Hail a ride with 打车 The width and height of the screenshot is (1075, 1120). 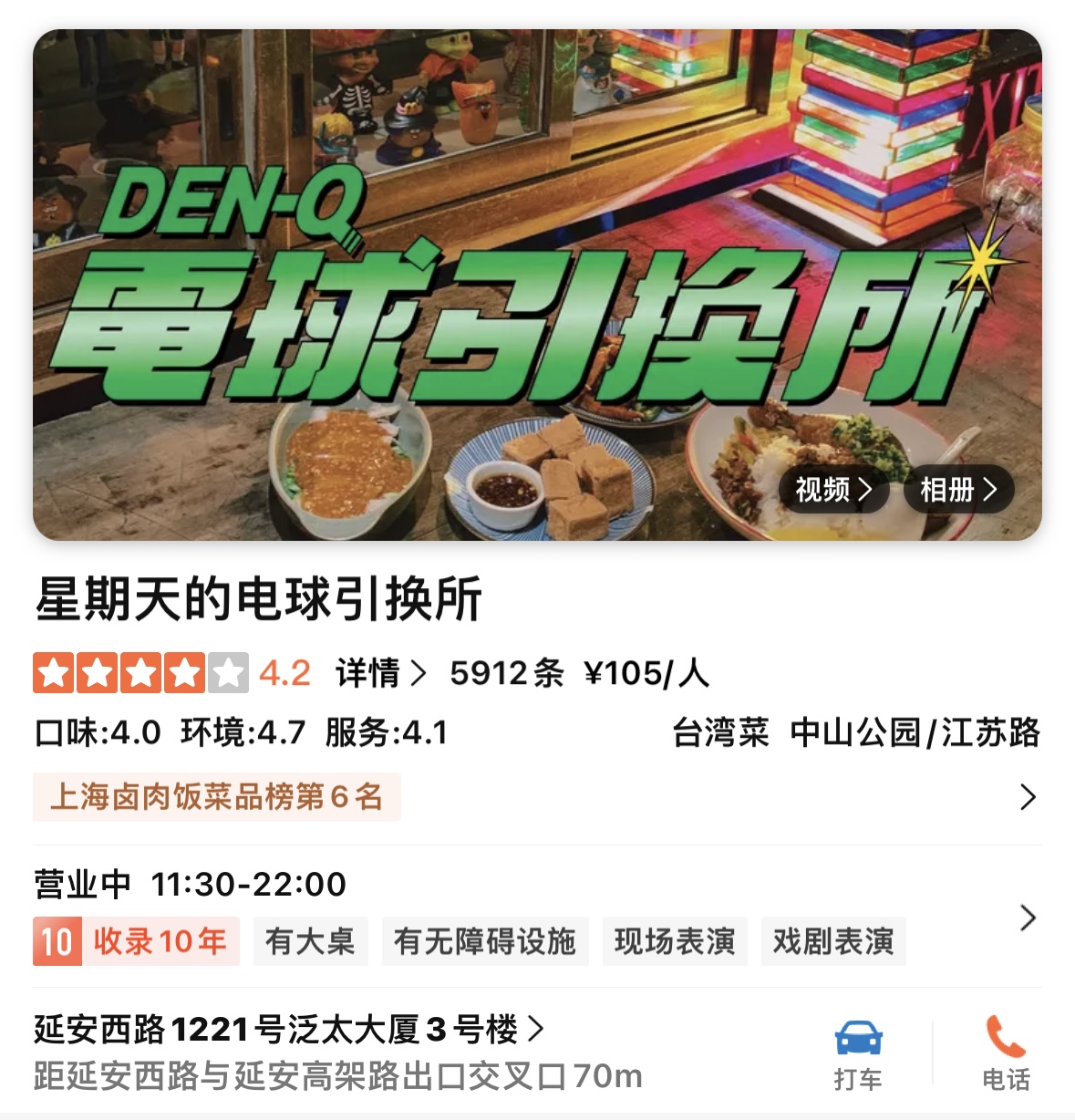coord(858,1053)
